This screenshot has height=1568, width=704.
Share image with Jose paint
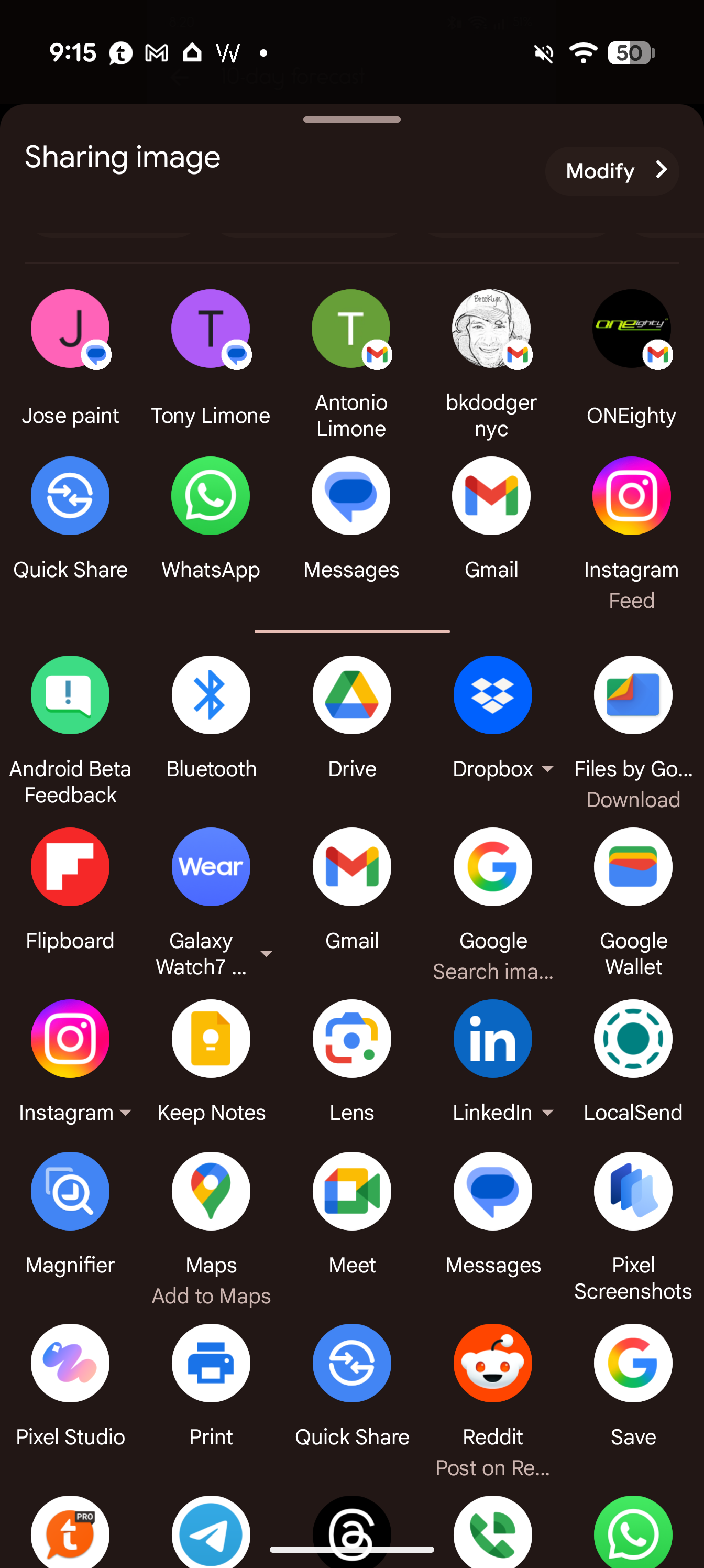coord(71,329)
